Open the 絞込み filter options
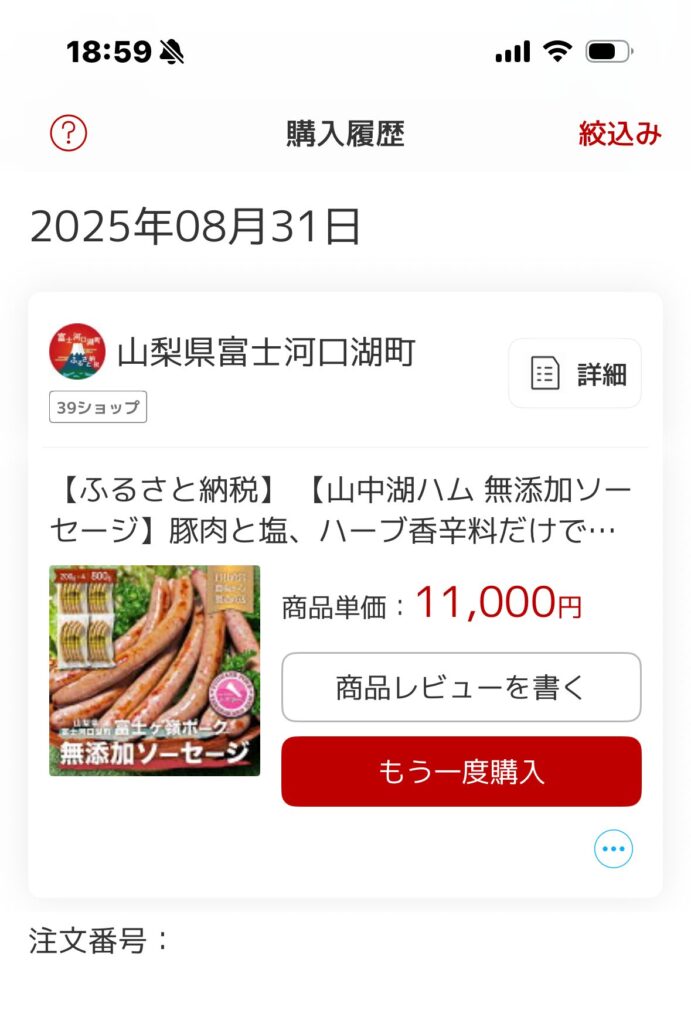This screenshot has width=691, height=1024. click(619, 134)
